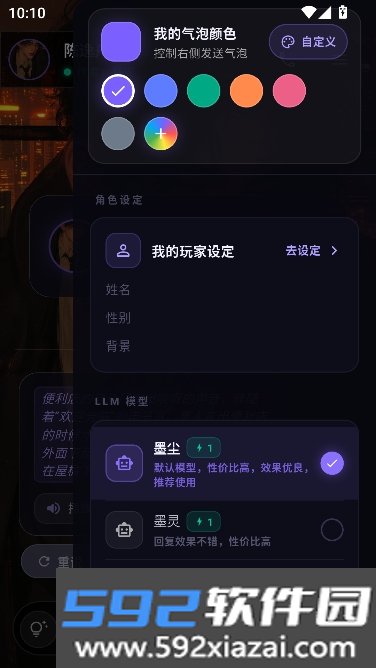
Task: Switch the LLM model to 墨灵
Action: [224, 530]
